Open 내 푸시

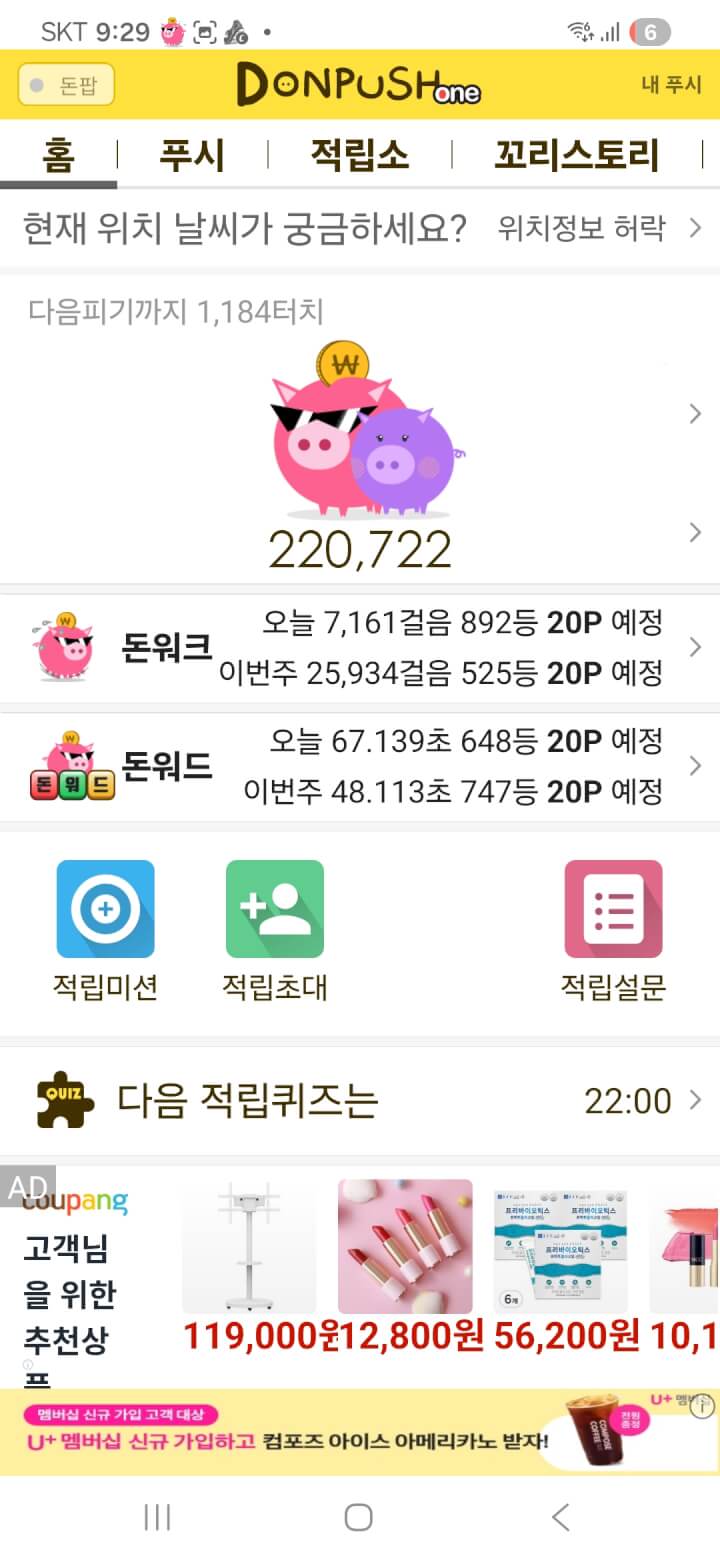pos(671,85)
